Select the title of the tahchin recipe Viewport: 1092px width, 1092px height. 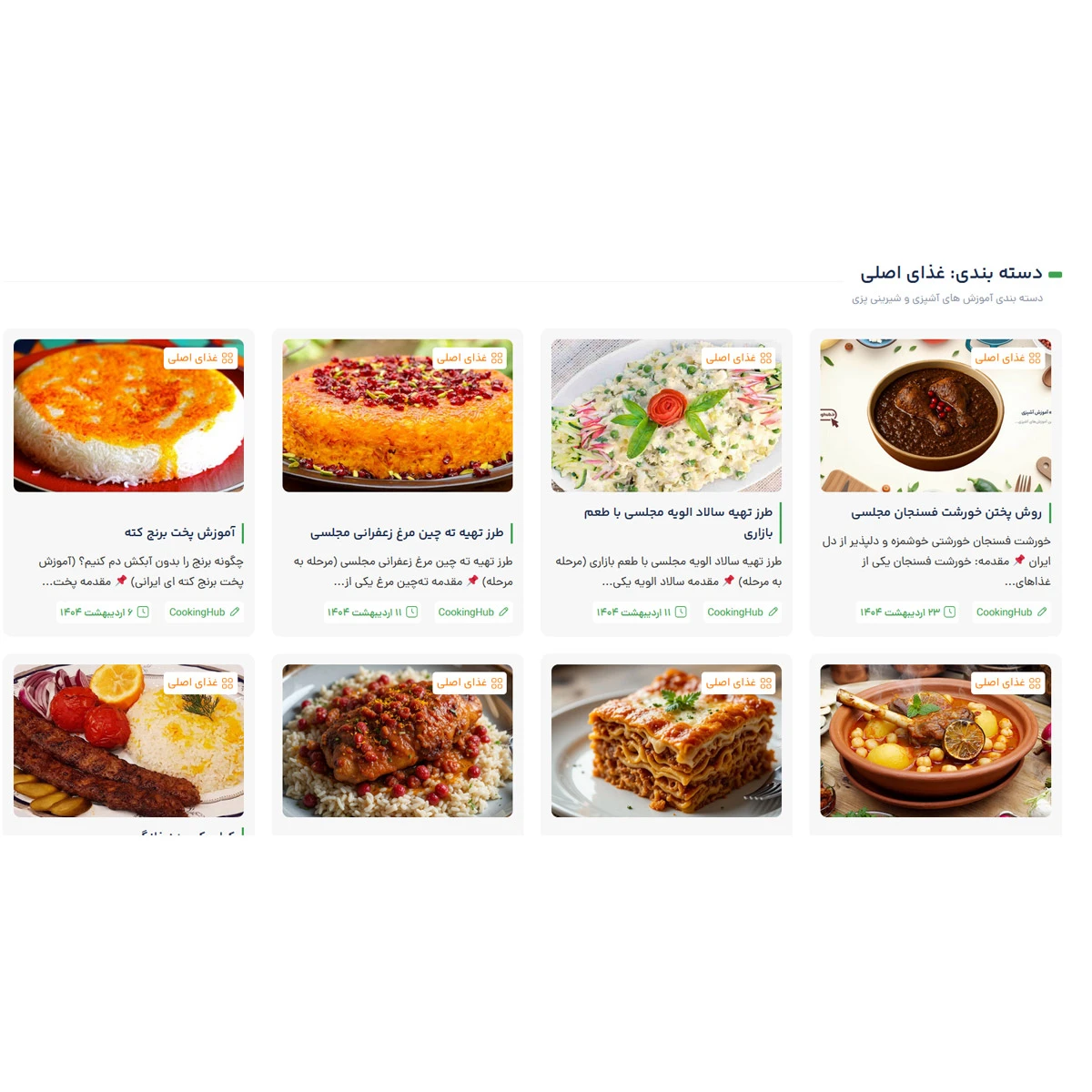(406, 532)
